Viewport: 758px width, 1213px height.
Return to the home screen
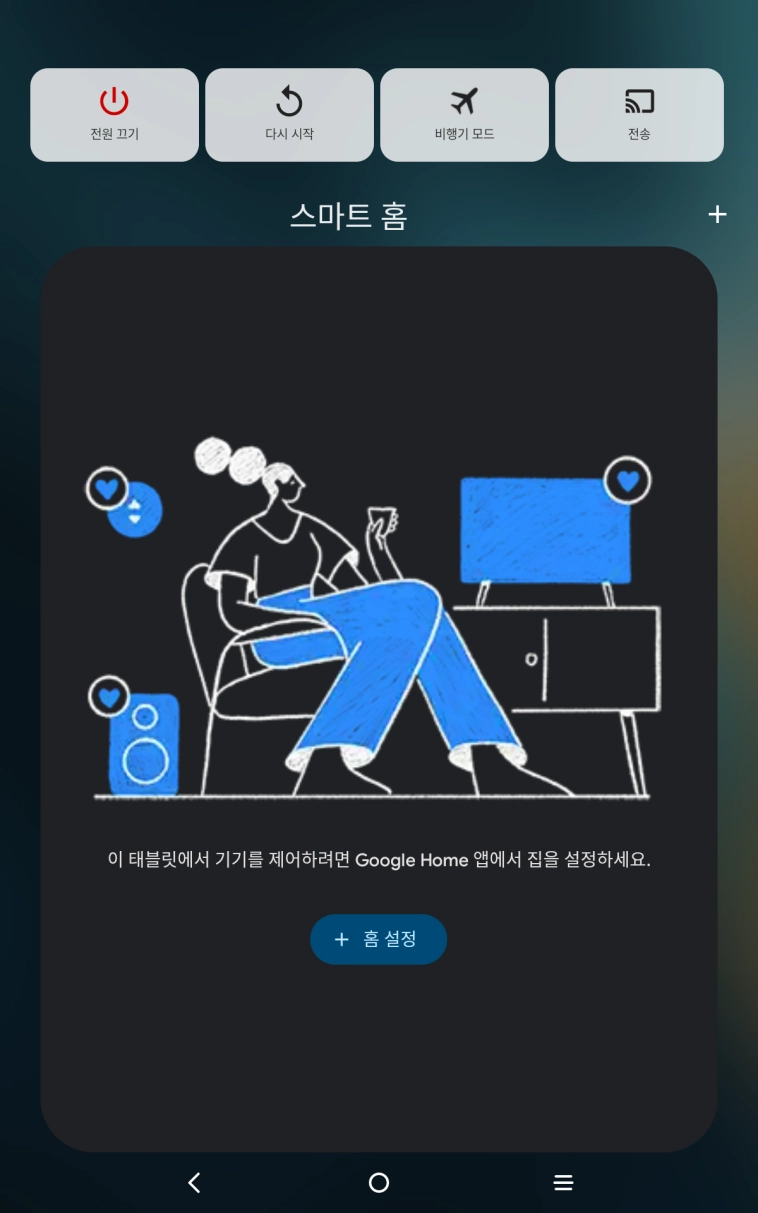[x=378, y=1183]
